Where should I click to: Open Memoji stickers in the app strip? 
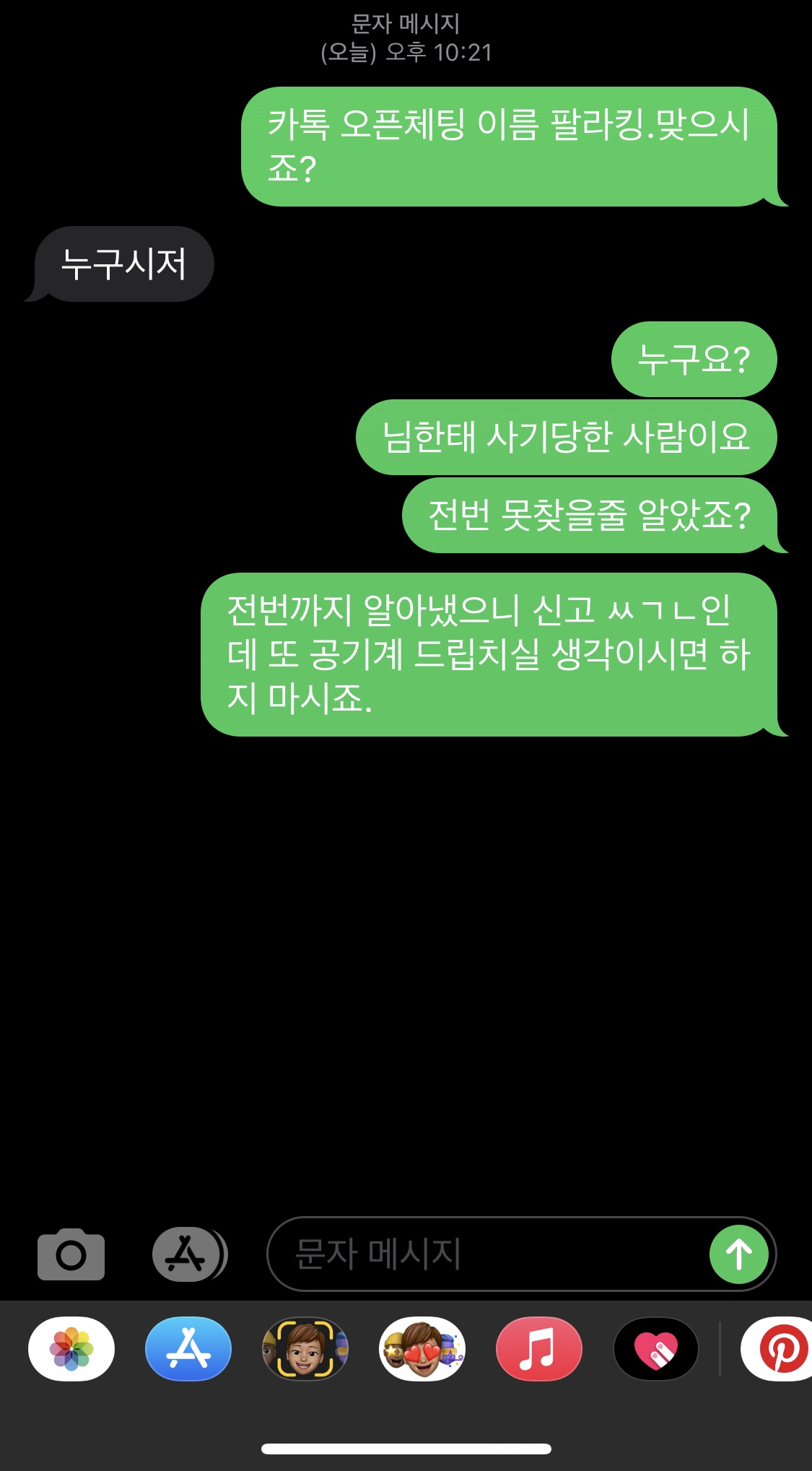click(422, 1349)
